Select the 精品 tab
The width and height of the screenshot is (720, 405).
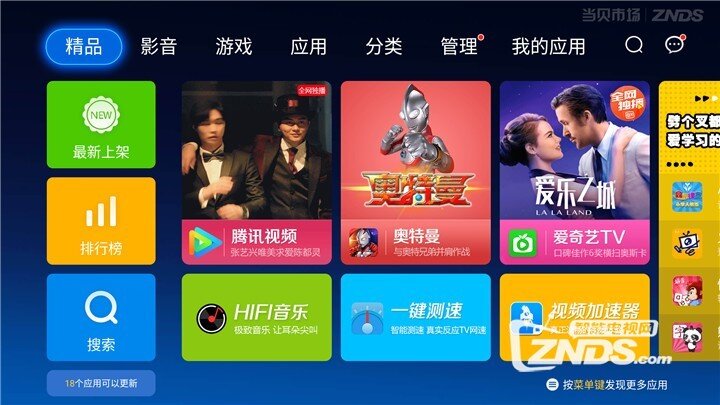click(83, 46)
